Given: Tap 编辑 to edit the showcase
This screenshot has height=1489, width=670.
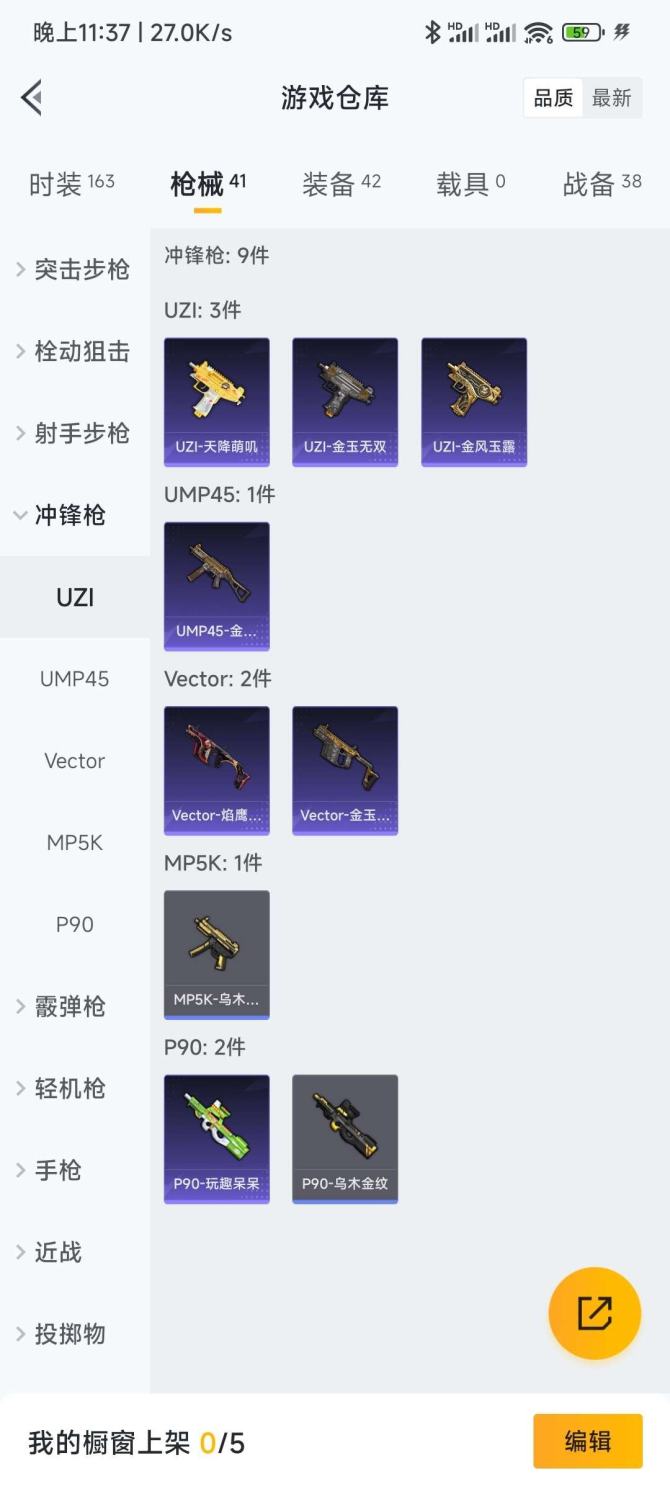Looking at the screenshot, I should pos(588,1442).
